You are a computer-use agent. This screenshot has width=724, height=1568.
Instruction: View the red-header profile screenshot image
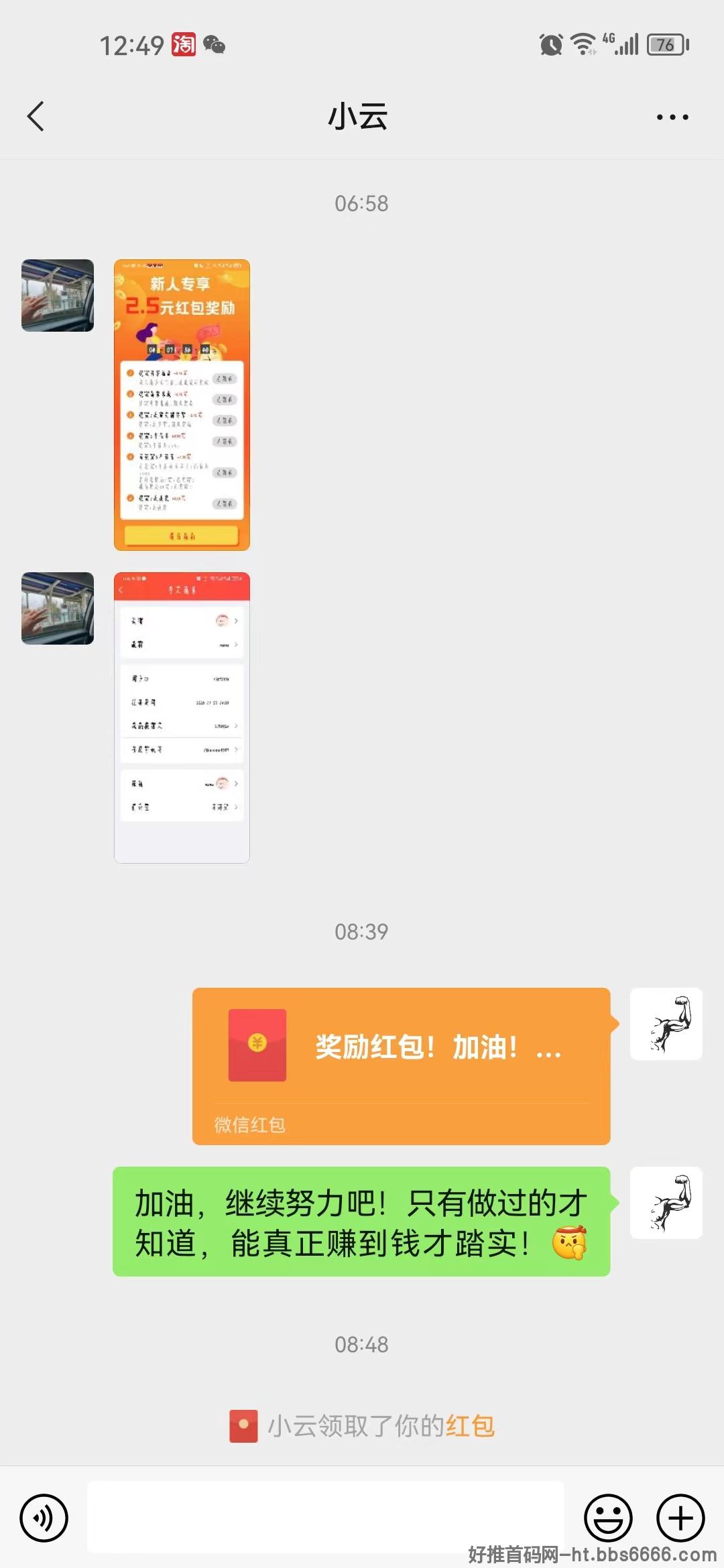(182, 718)
